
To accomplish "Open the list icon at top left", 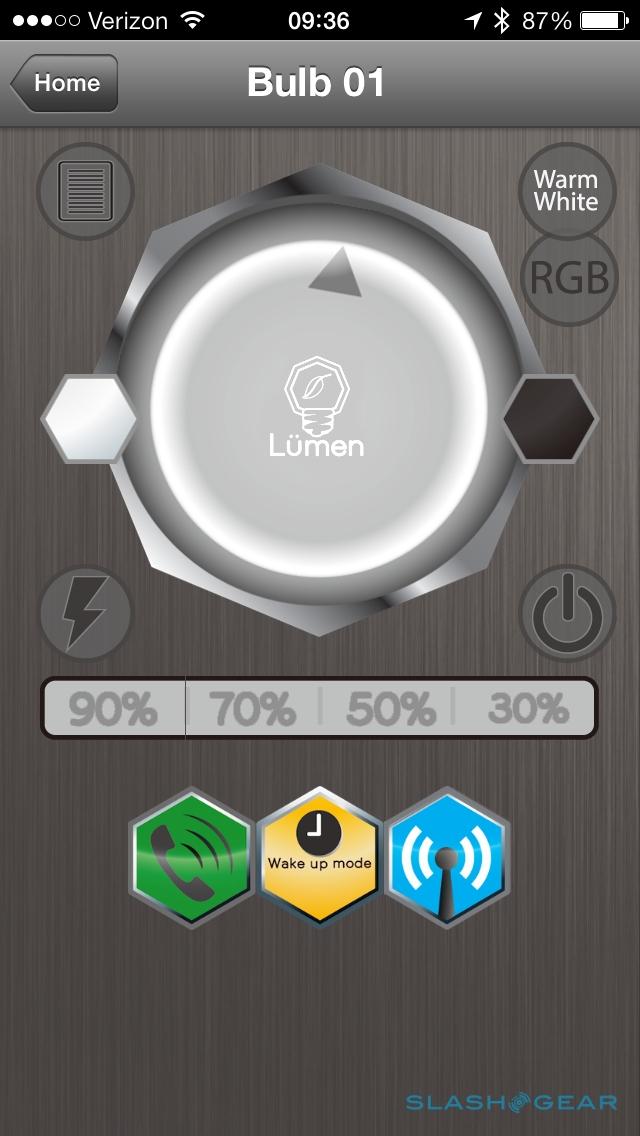I will (85, 191).
